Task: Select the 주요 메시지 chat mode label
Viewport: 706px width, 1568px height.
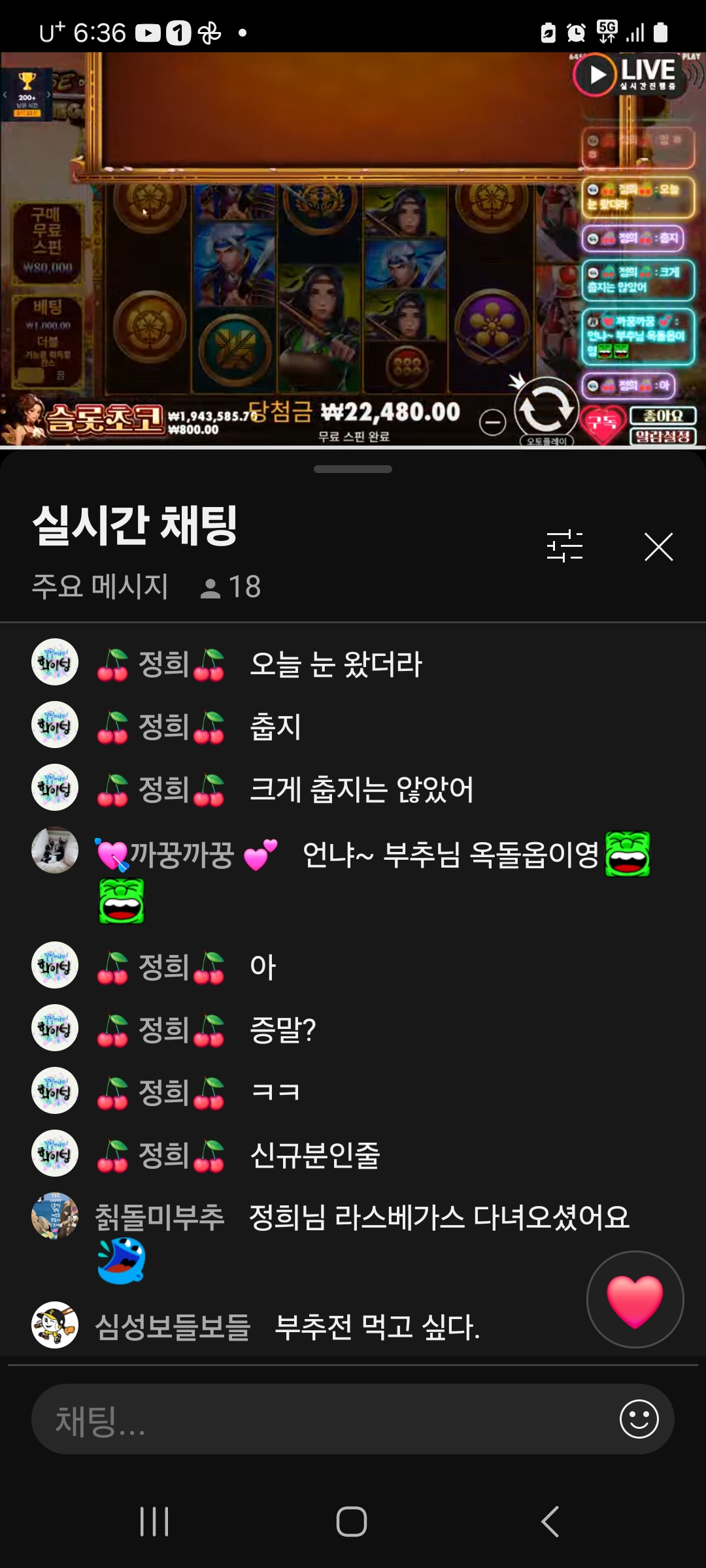Action: [x=100, y=586]
